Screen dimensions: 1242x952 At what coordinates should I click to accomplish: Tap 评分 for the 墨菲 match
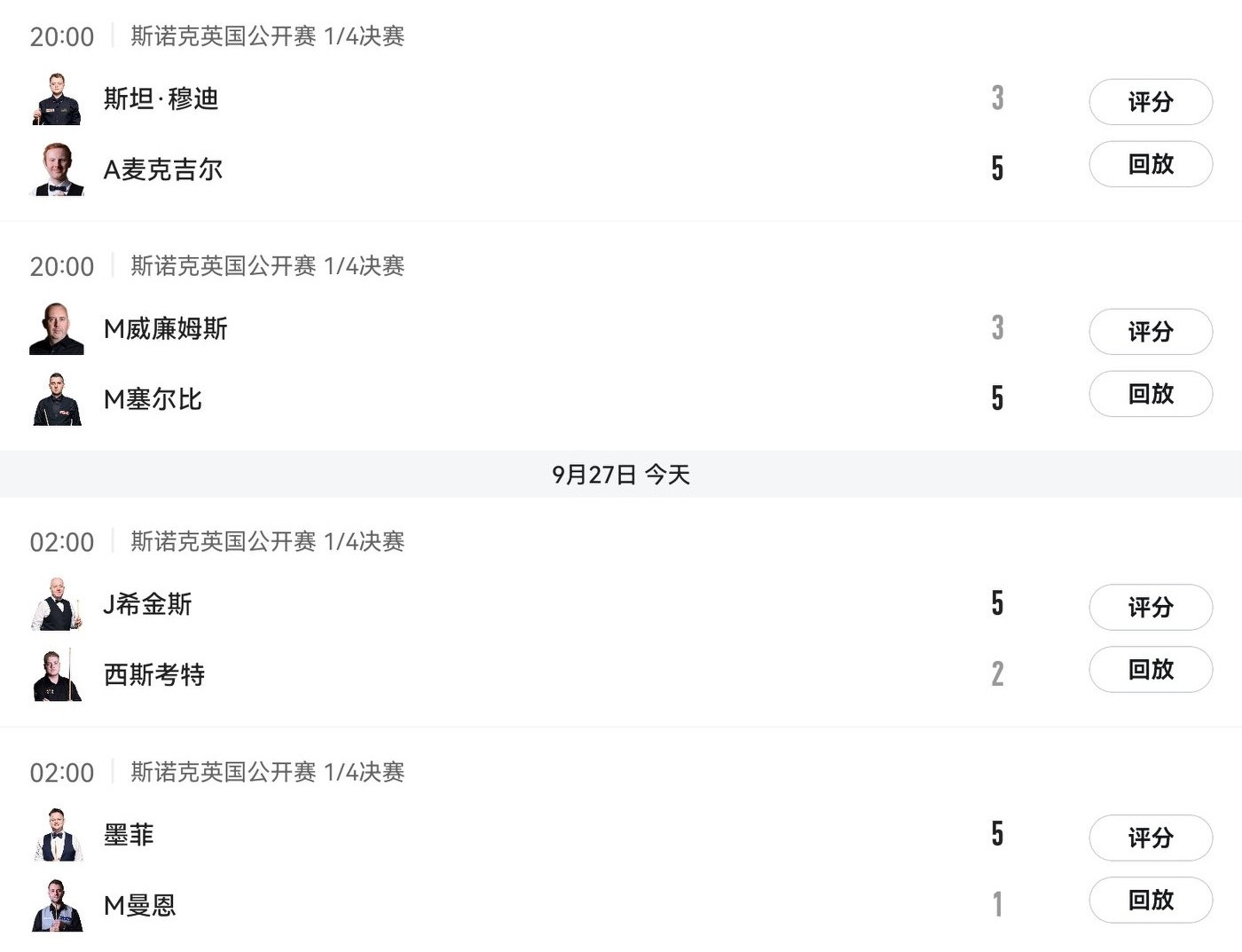(x=1150, y=838)
